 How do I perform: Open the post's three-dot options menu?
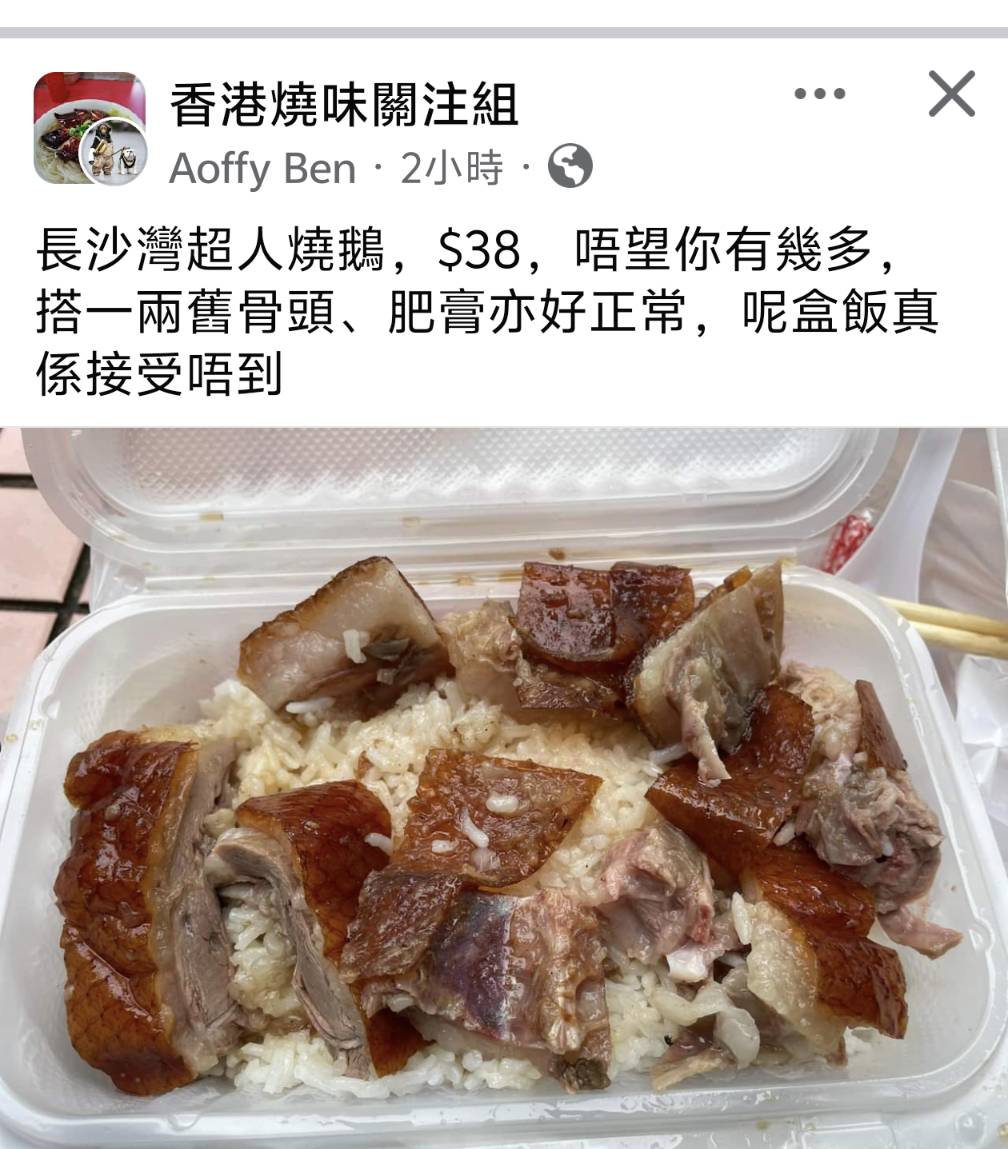(820, 95)
